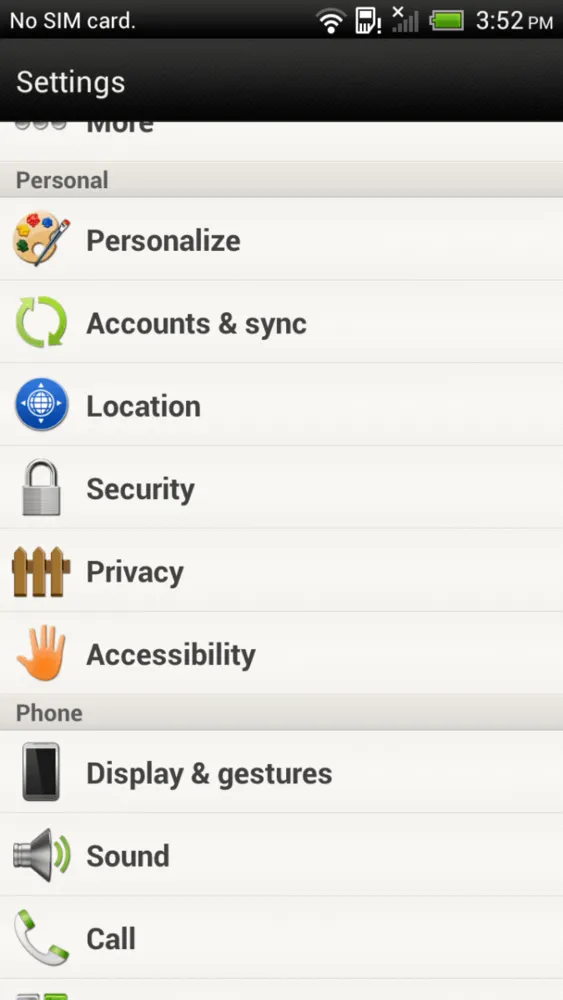Open Accessibility options
The width and height of the screenshot is (563, 1000).
click(281, 654)
